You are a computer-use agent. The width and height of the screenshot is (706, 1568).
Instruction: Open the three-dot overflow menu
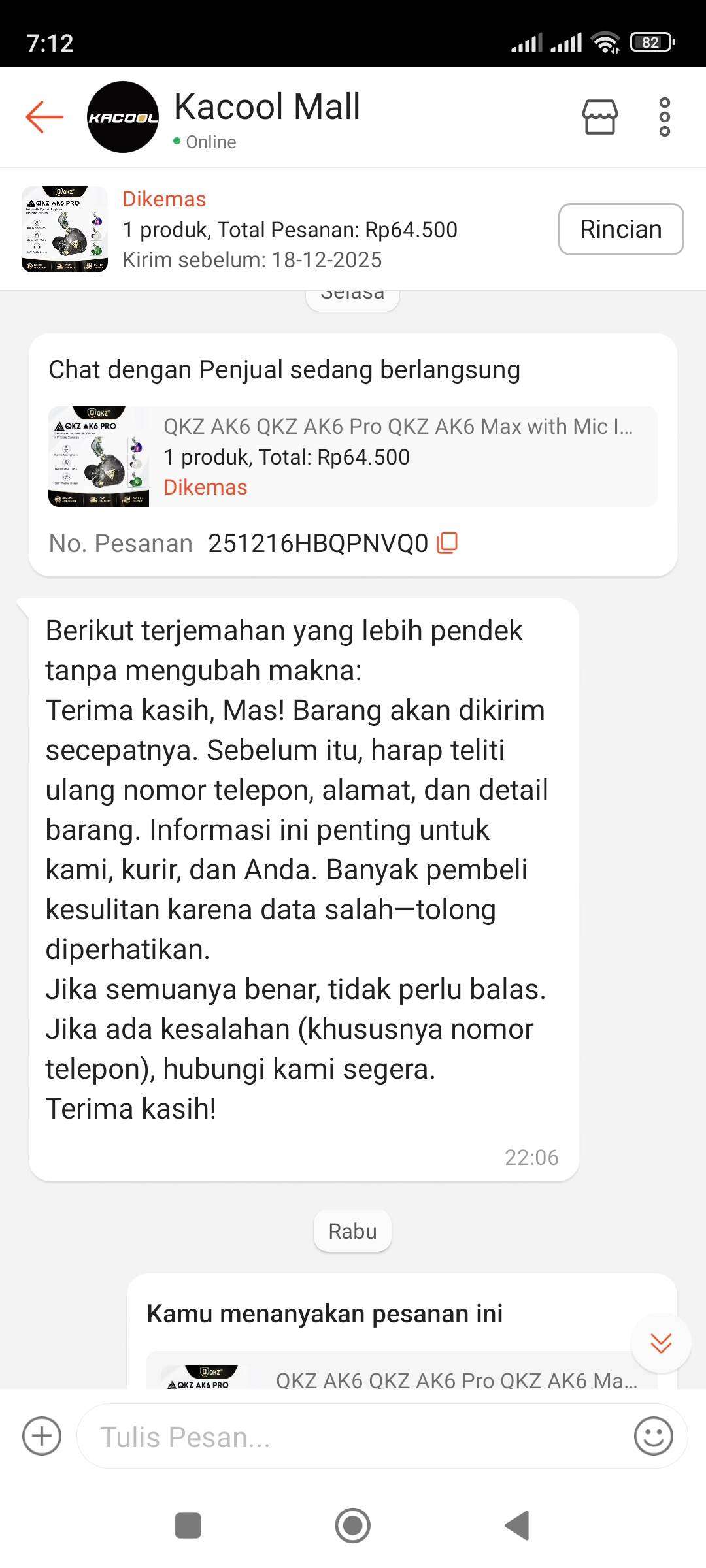(x=664, y=117)
